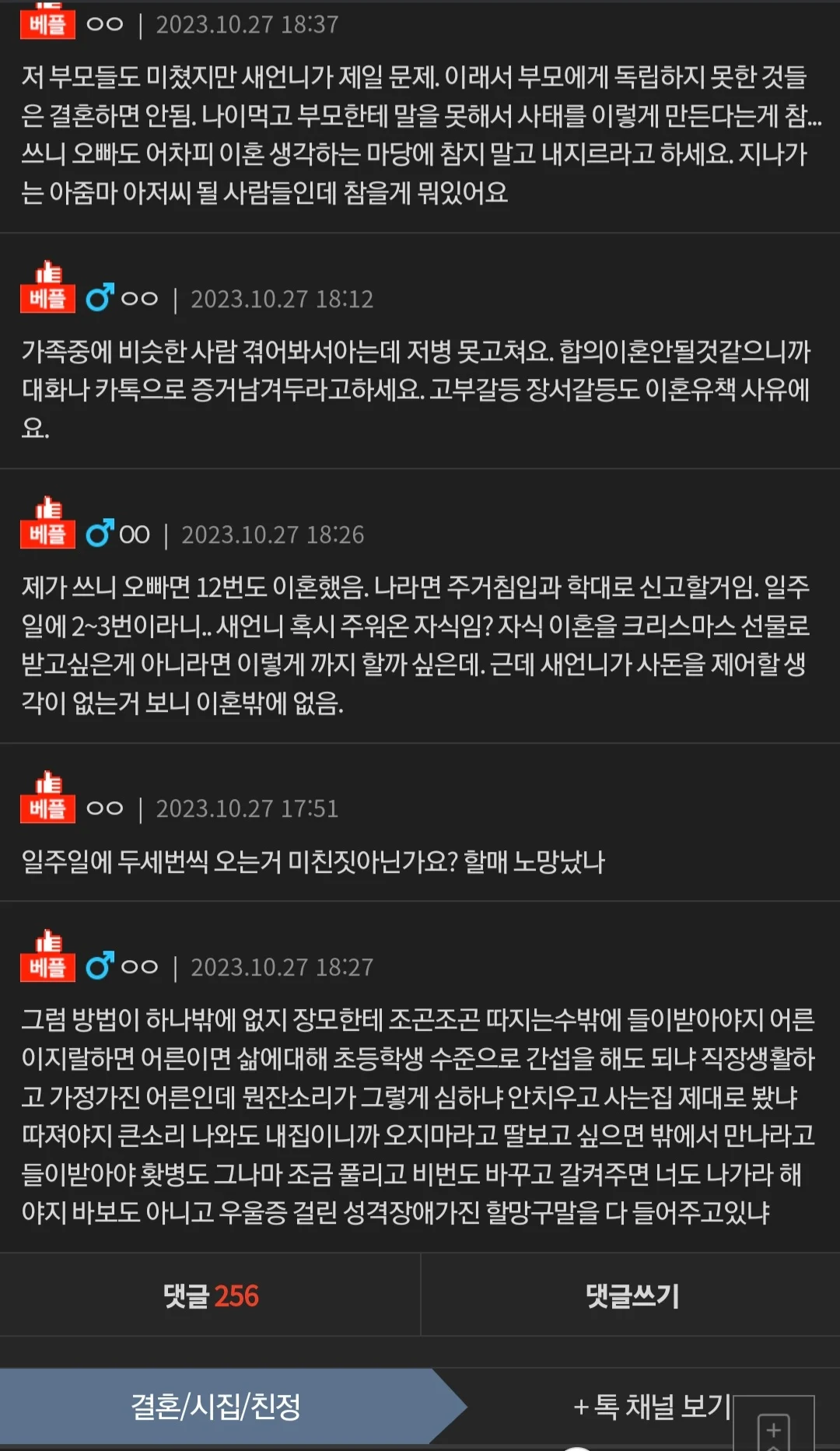
Task: Open the 결혼/시집/친정 channel
Action: click(216, 1407)
